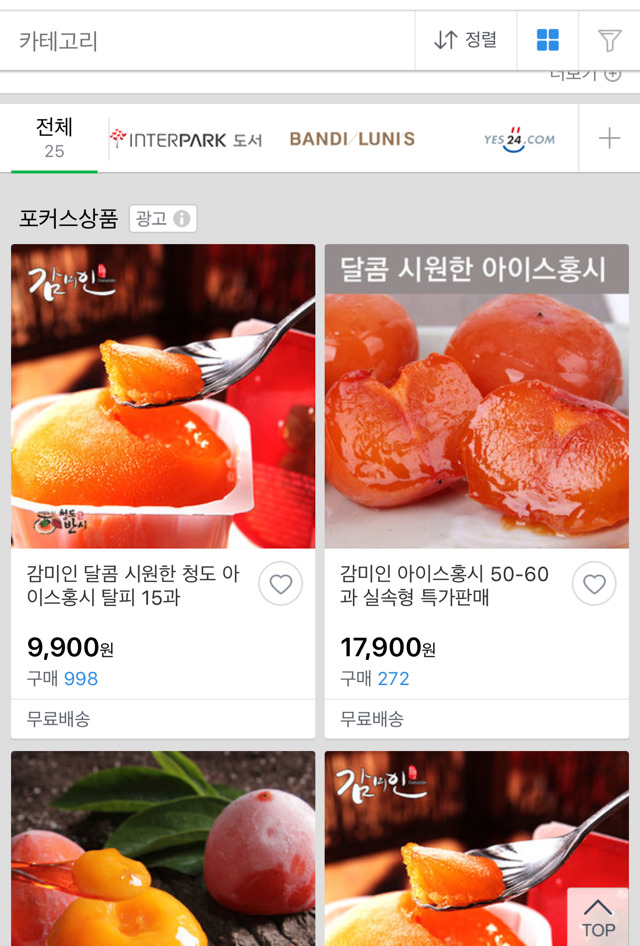Open the 정렬 sort options
The image size is (640, 946).
point(465,41)
